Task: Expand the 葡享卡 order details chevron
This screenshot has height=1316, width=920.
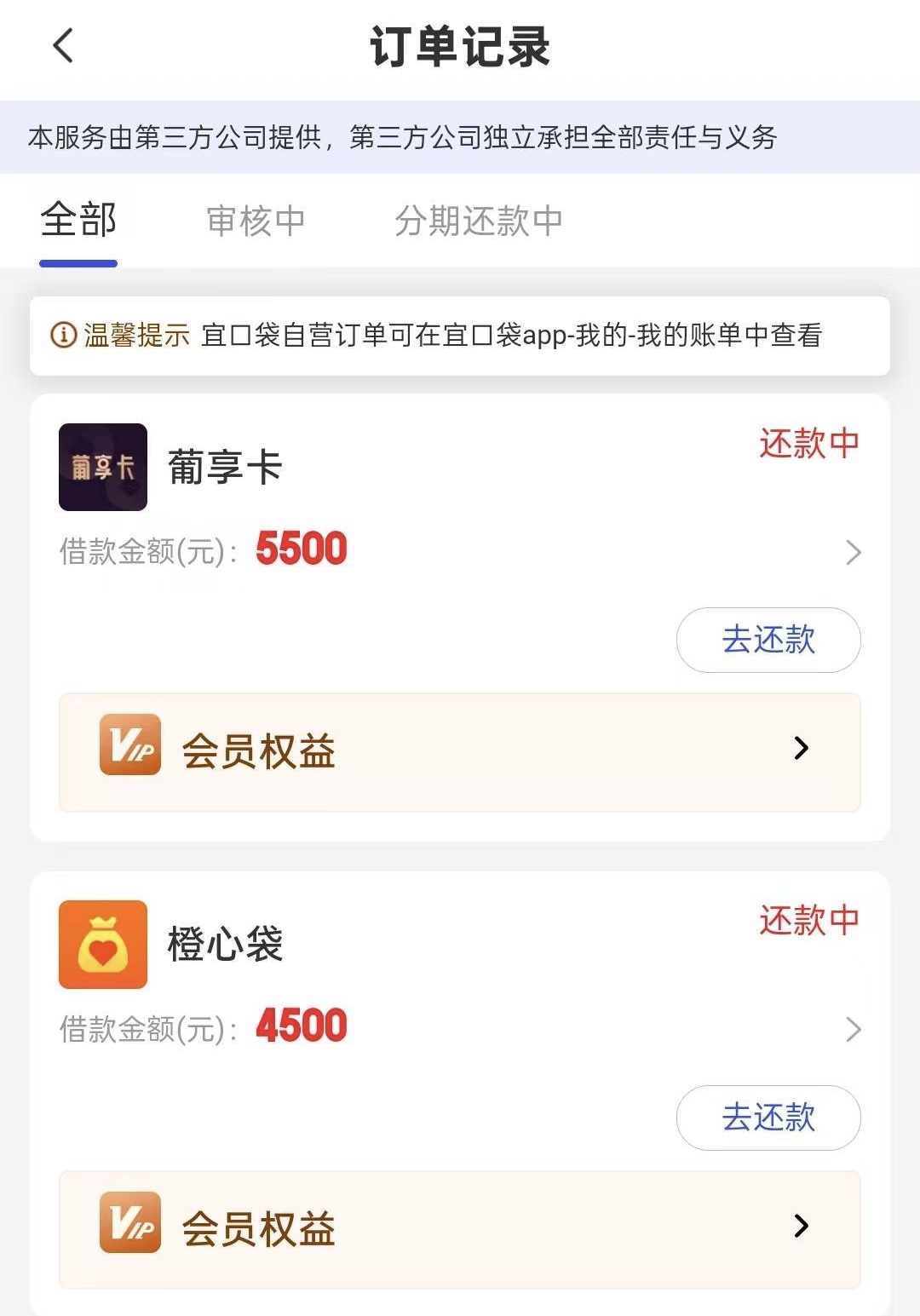Action: (x=854, y=553)
